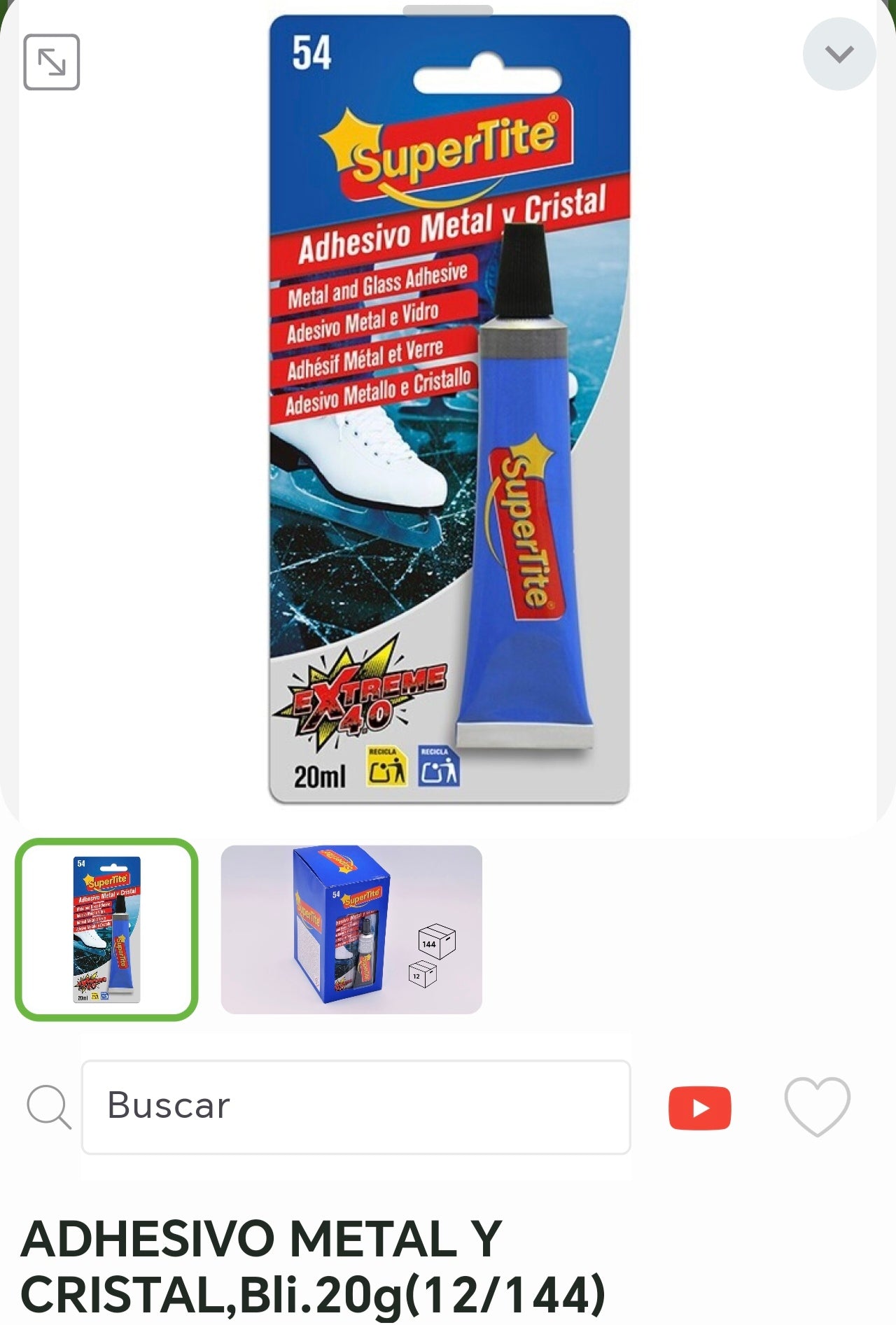
Task: Expand the product image to fullscreen
Action: 52,62
